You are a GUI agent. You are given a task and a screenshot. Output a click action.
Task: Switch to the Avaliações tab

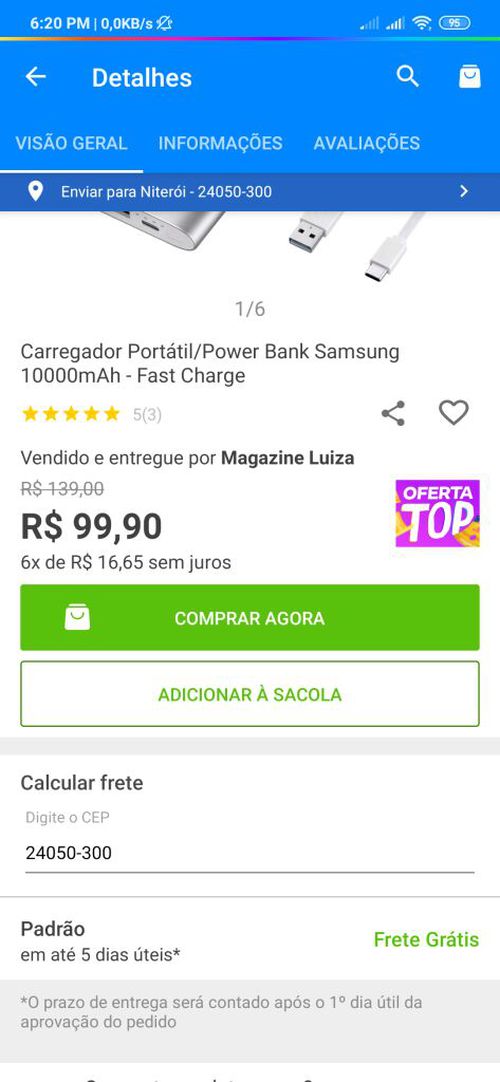tap(366, 143)
